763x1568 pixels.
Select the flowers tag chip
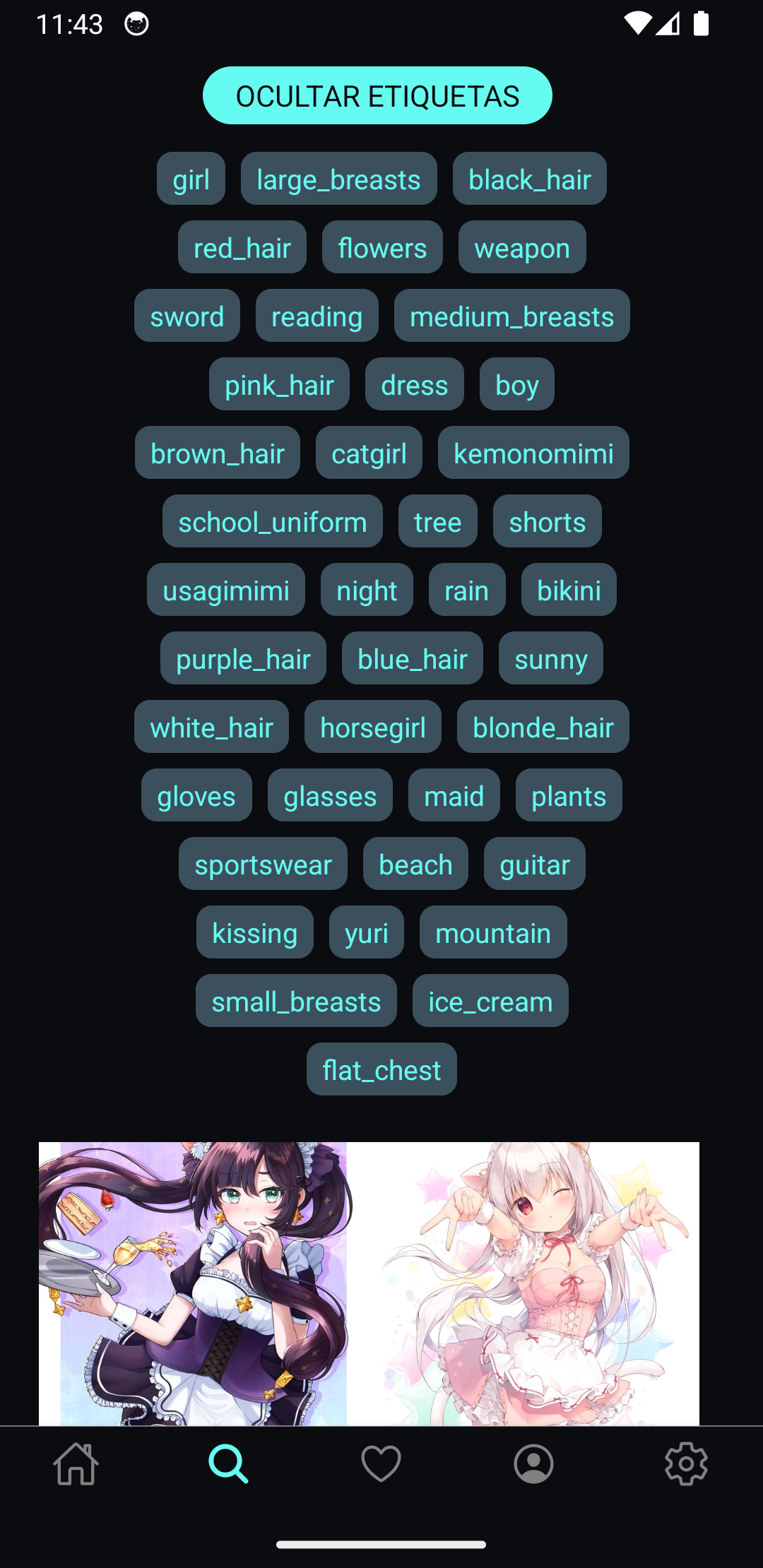pos(382,248)
